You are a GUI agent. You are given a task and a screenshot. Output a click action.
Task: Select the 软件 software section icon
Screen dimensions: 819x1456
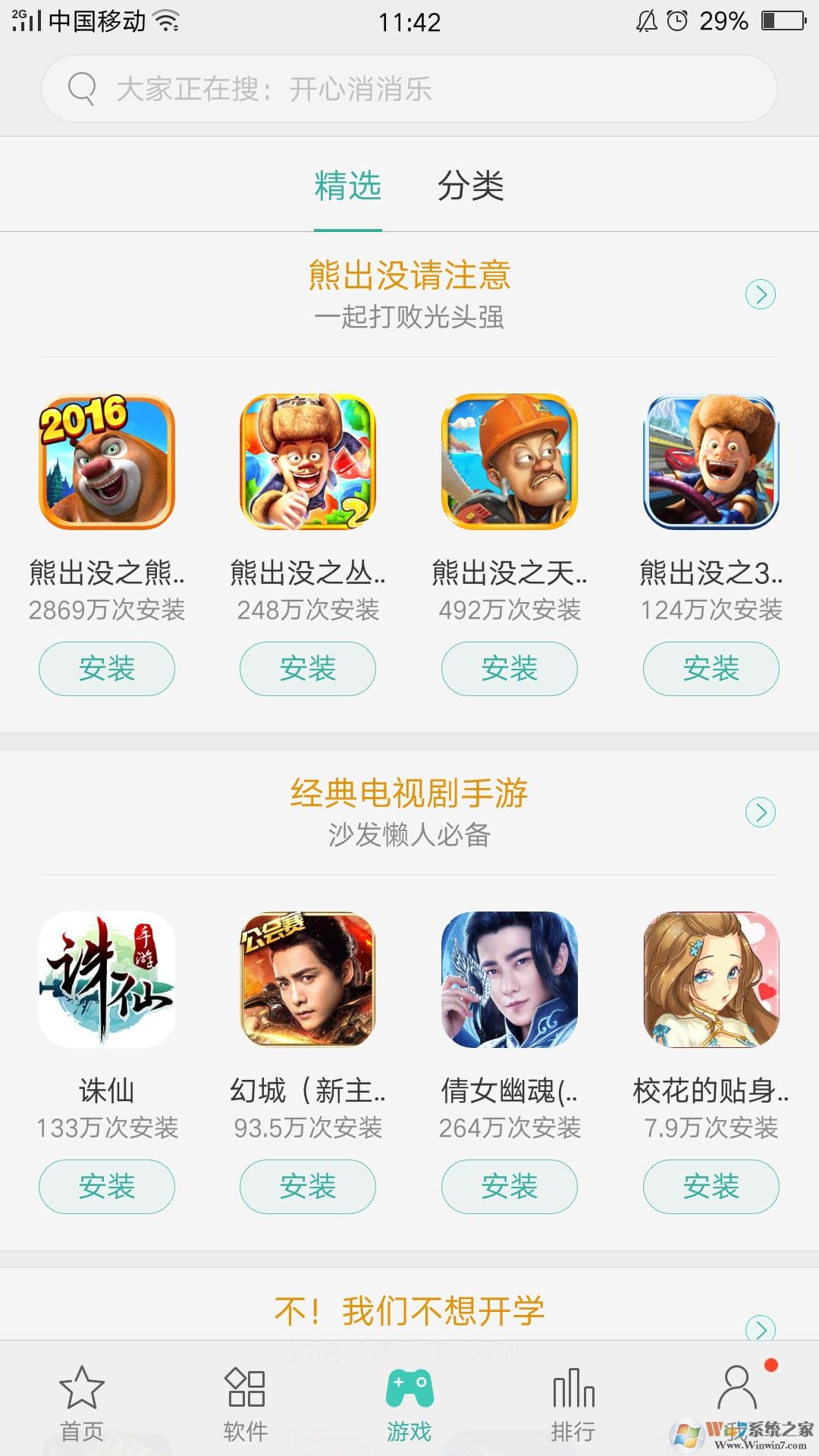(245, 1403)
